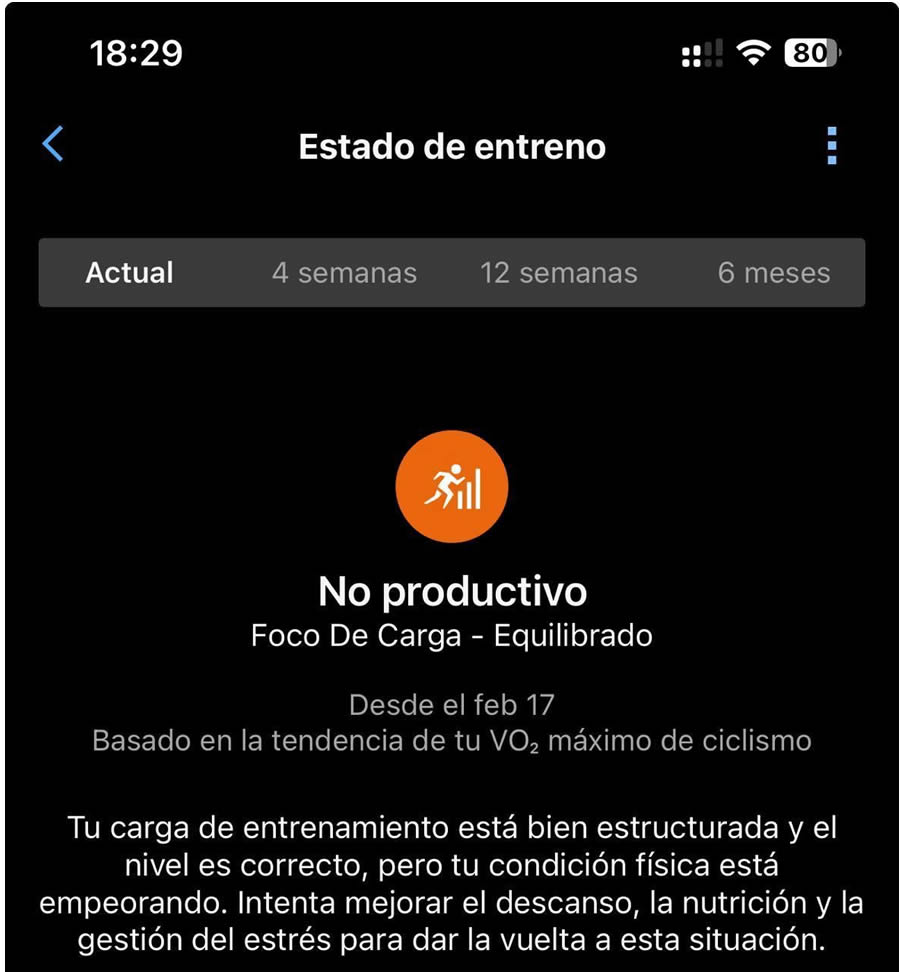This screenshot has height=972, width=900.
Task: View the 6 meses range
Action: 773,272
